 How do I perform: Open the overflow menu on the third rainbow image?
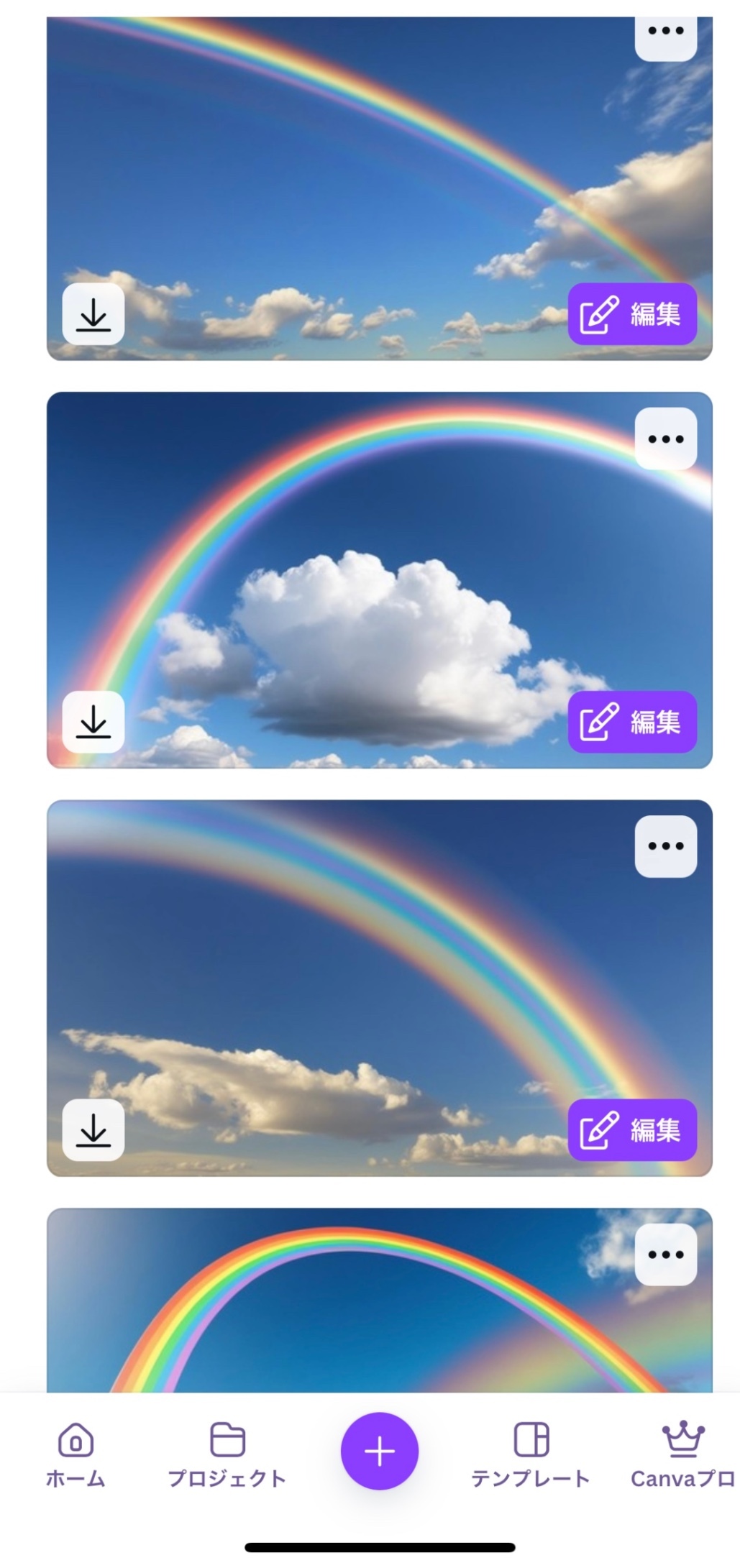[665, 846]
